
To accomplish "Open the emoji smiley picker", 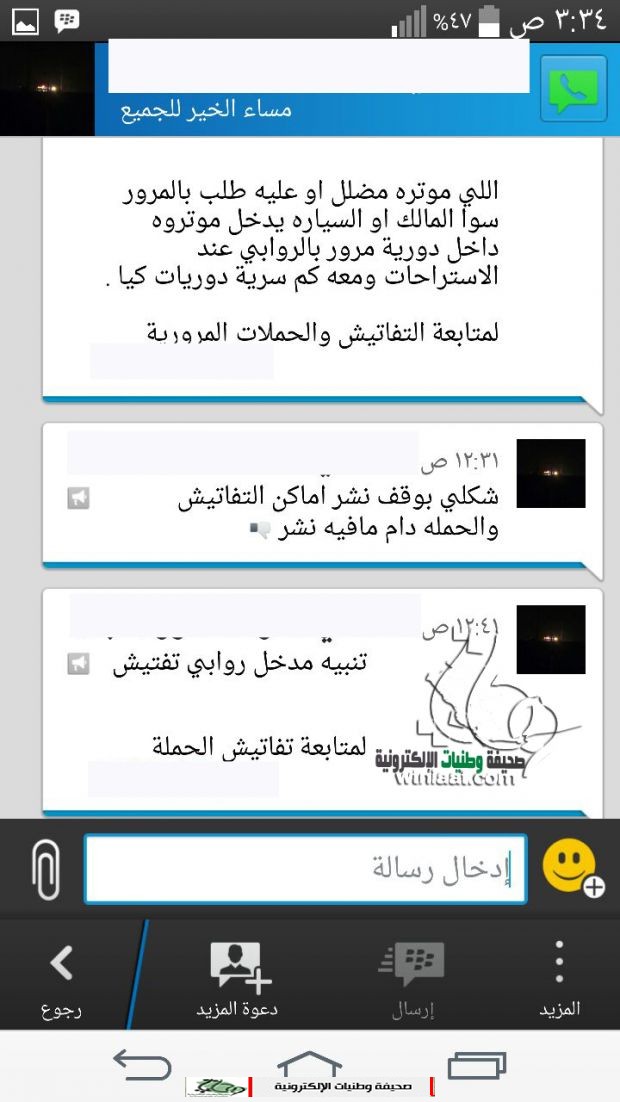I will [571, 867].
